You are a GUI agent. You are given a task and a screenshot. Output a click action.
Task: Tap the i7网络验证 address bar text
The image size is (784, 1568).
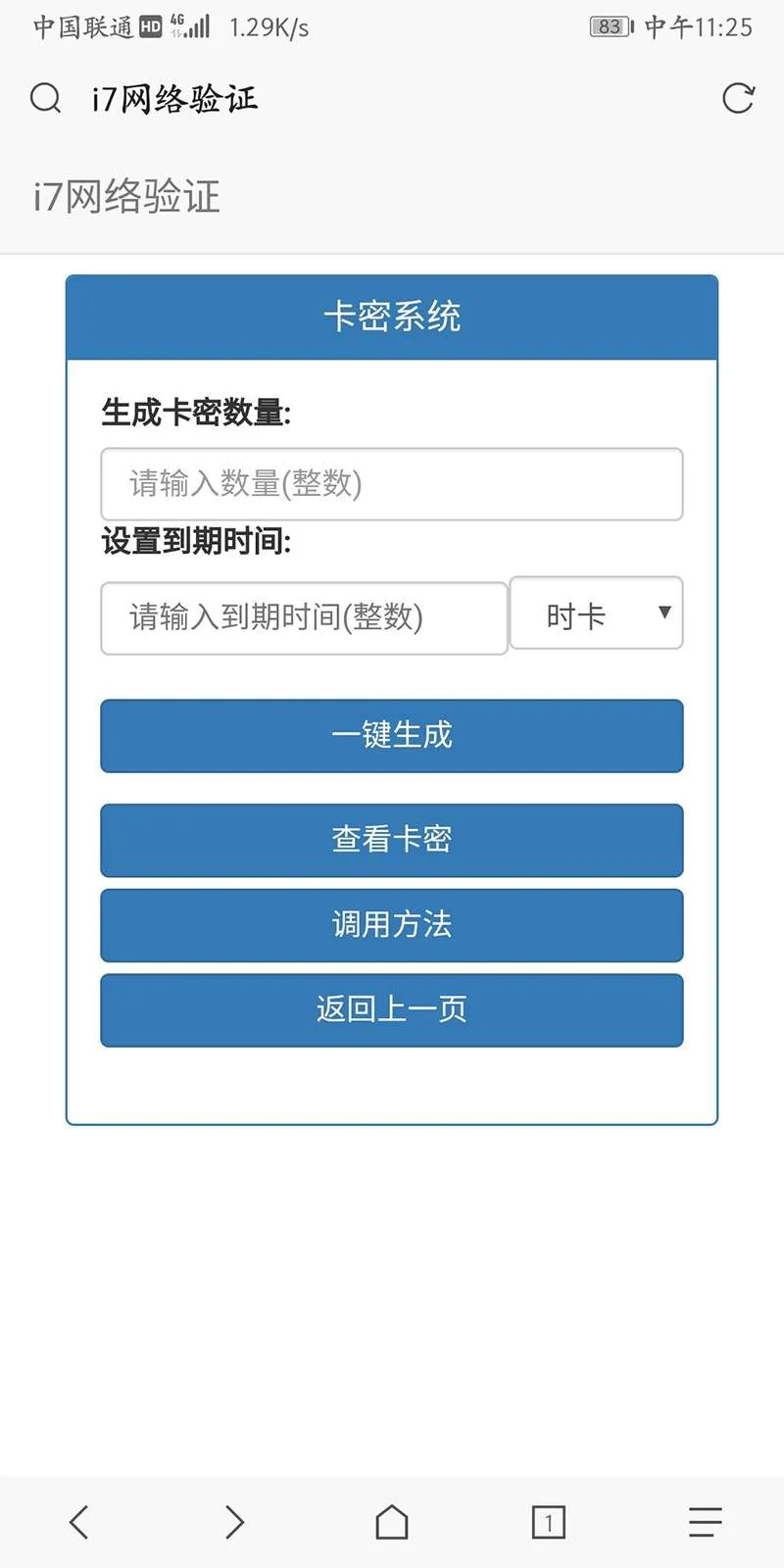click(174, 99)
